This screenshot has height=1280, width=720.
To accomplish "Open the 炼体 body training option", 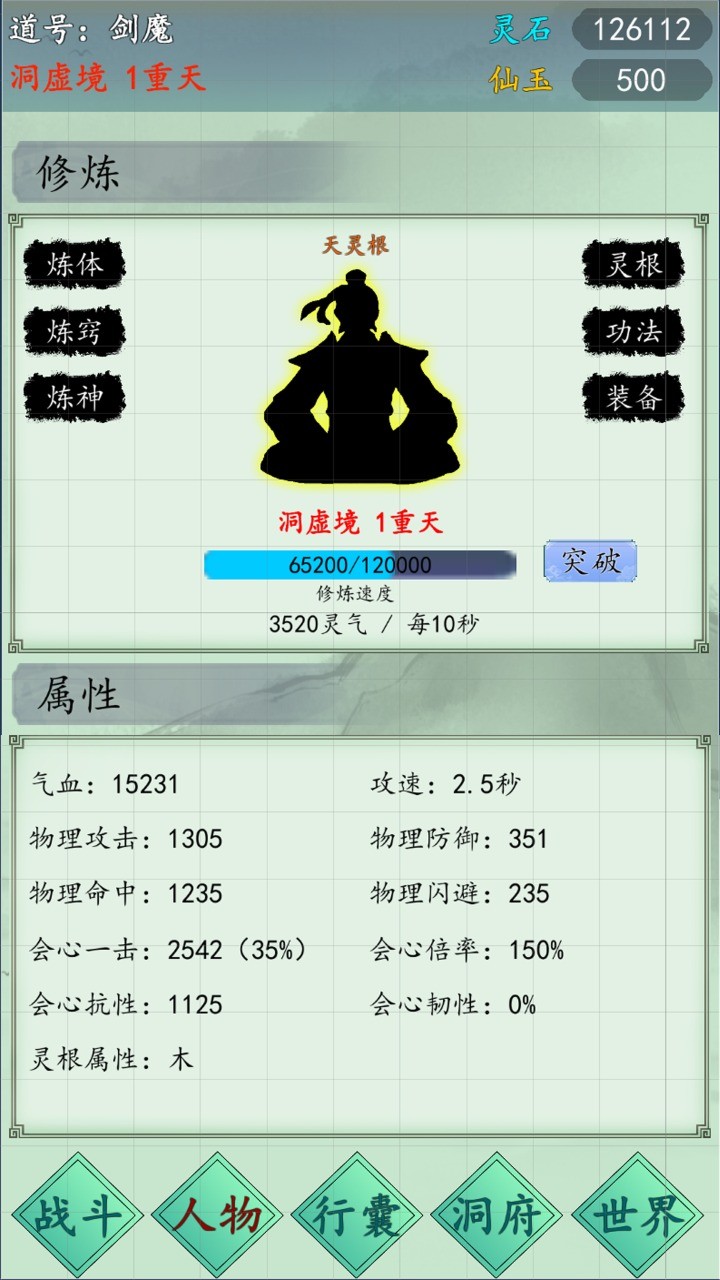I will (75, 265).
